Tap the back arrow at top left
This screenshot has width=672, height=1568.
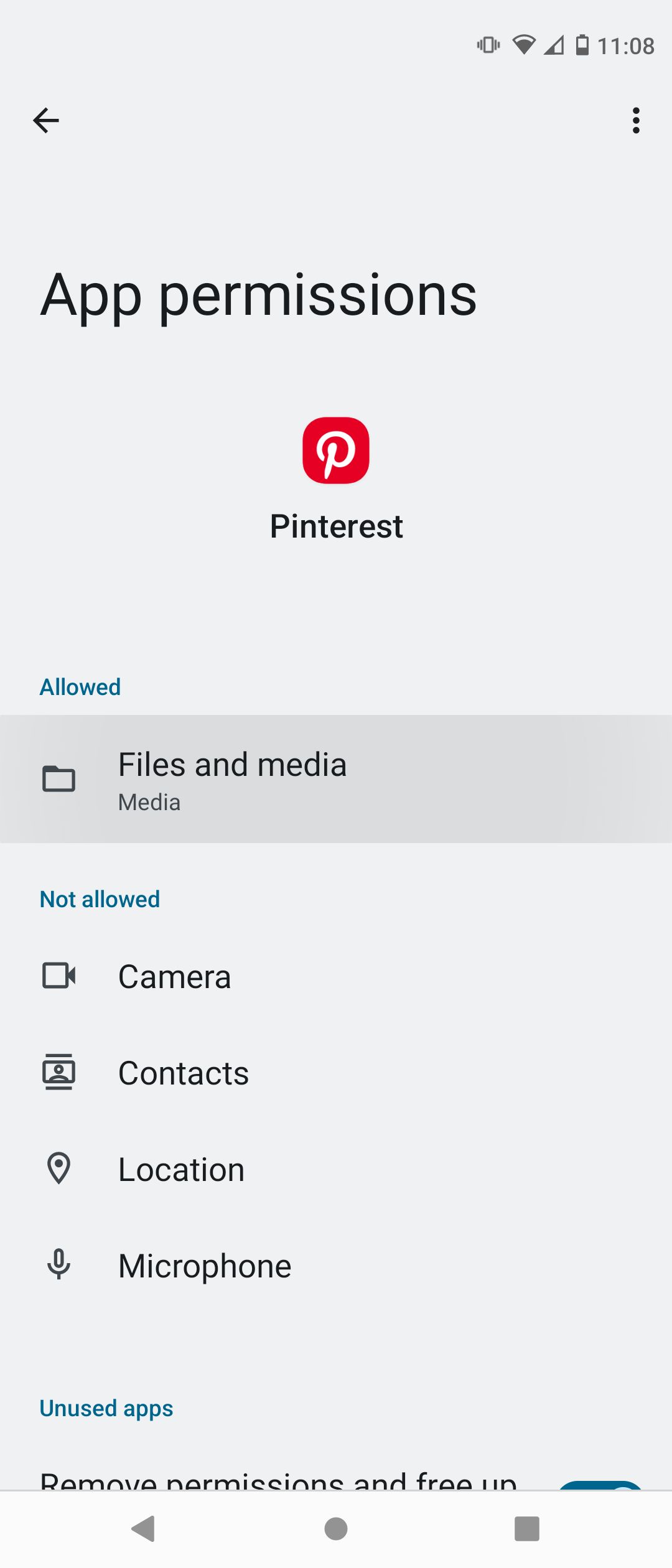click(x=47, y=119)
